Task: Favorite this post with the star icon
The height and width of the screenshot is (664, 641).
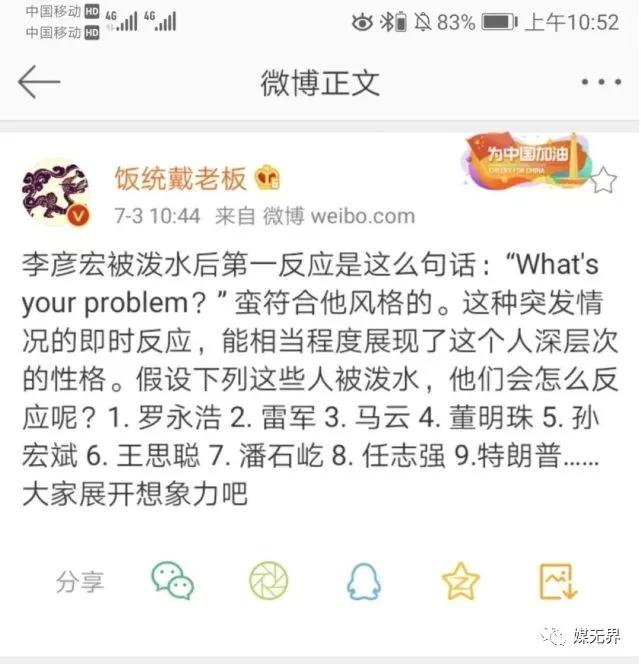Action: [603, 180]
